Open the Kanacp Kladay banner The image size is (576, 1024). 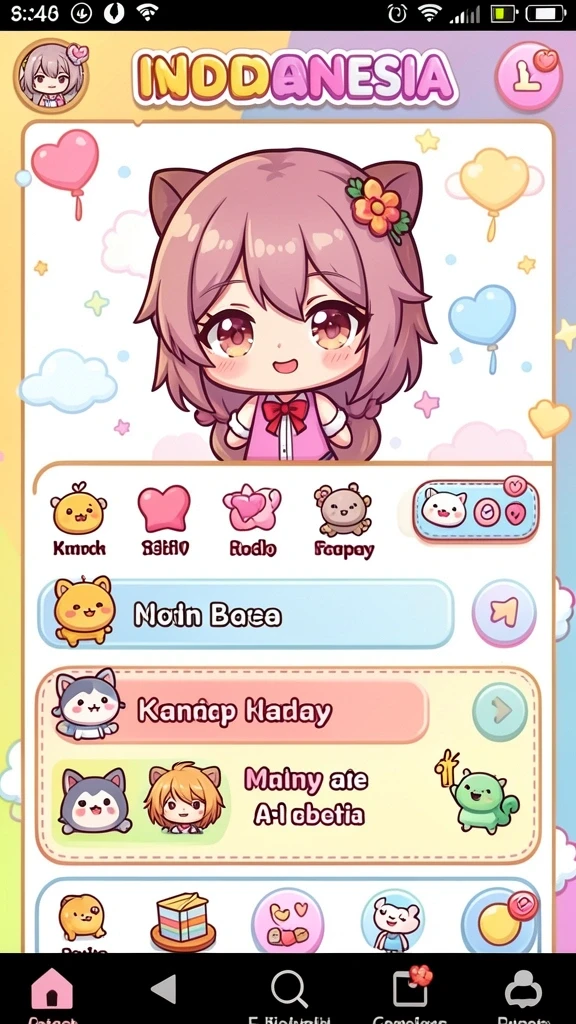point(242,711)
